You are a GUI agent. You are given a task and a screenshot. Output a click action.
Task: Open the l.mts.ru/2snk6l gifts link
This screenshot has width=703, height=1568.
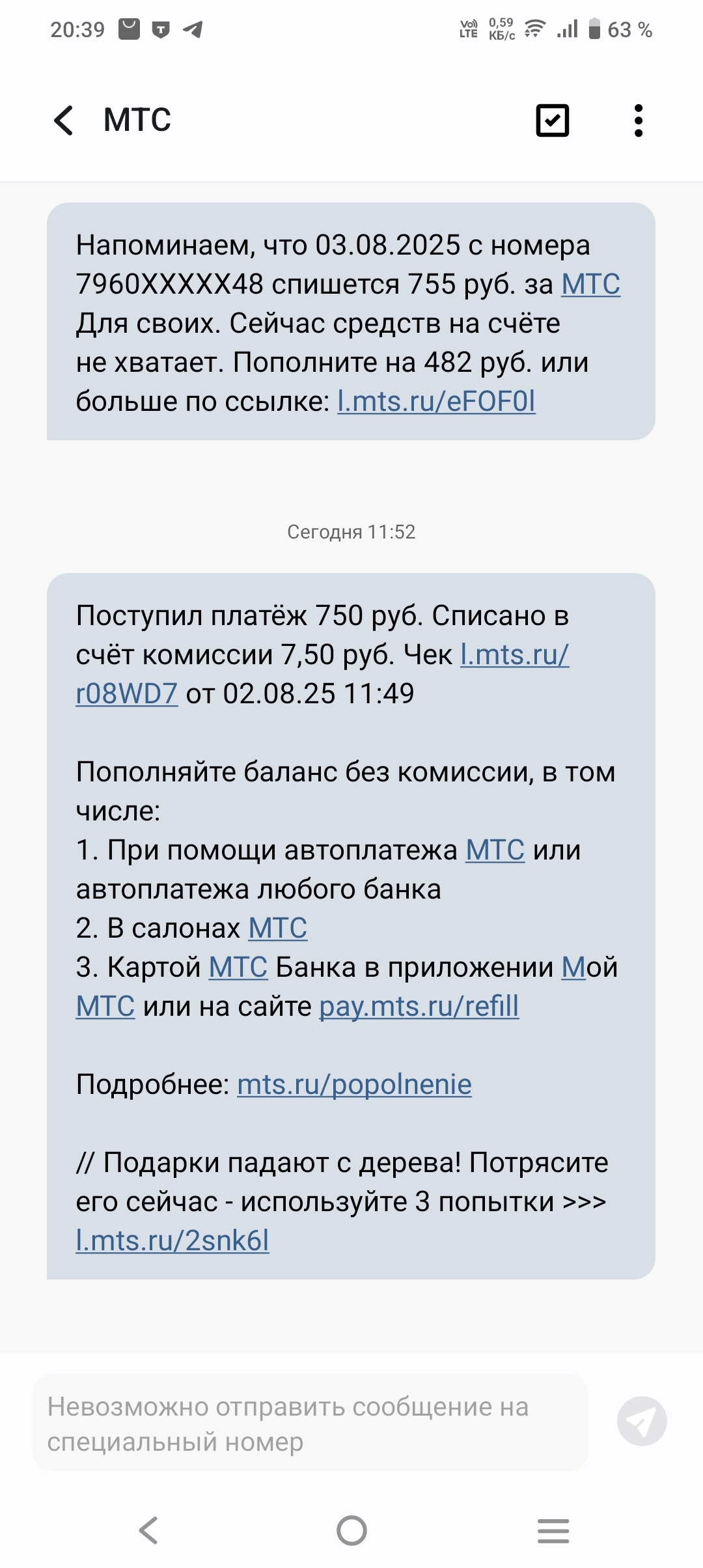tap(172, 1241)
